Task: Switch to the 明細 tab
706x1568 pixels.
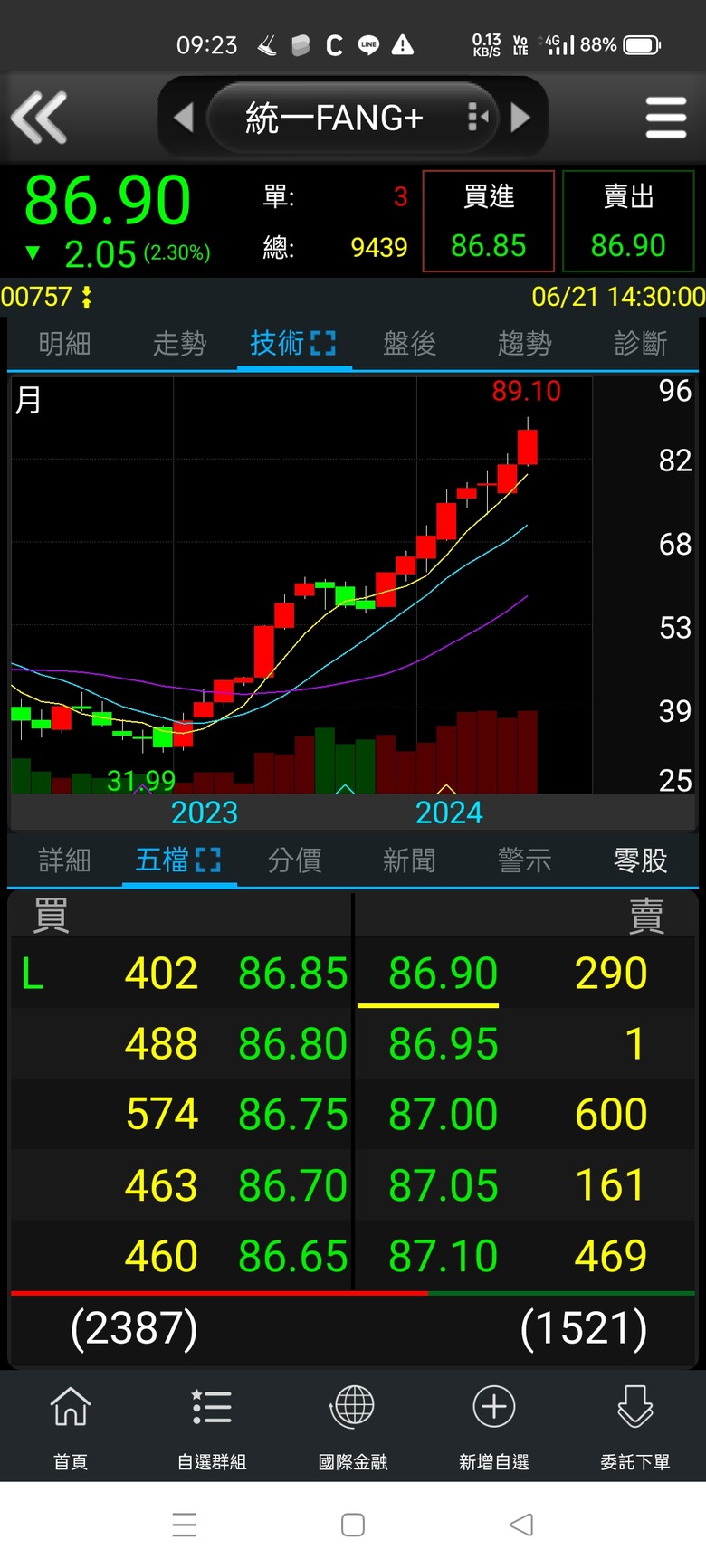Action: [64, 344]
